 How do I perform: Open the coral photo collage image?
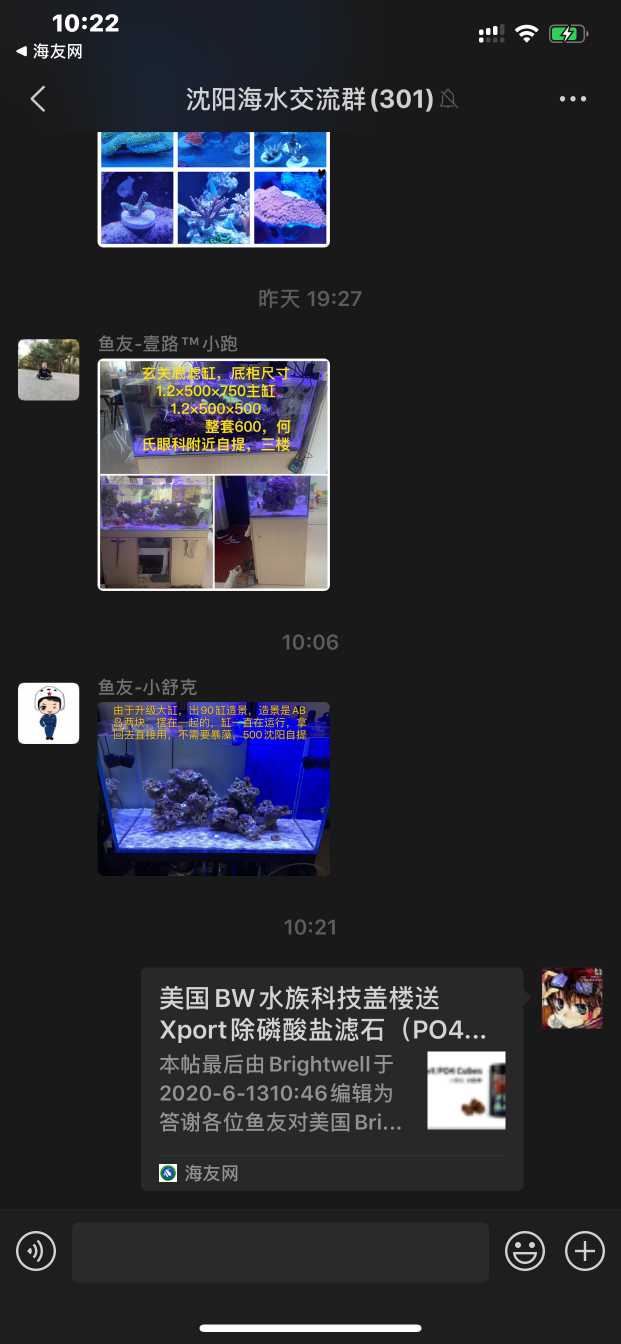click(x=214, y=188)
